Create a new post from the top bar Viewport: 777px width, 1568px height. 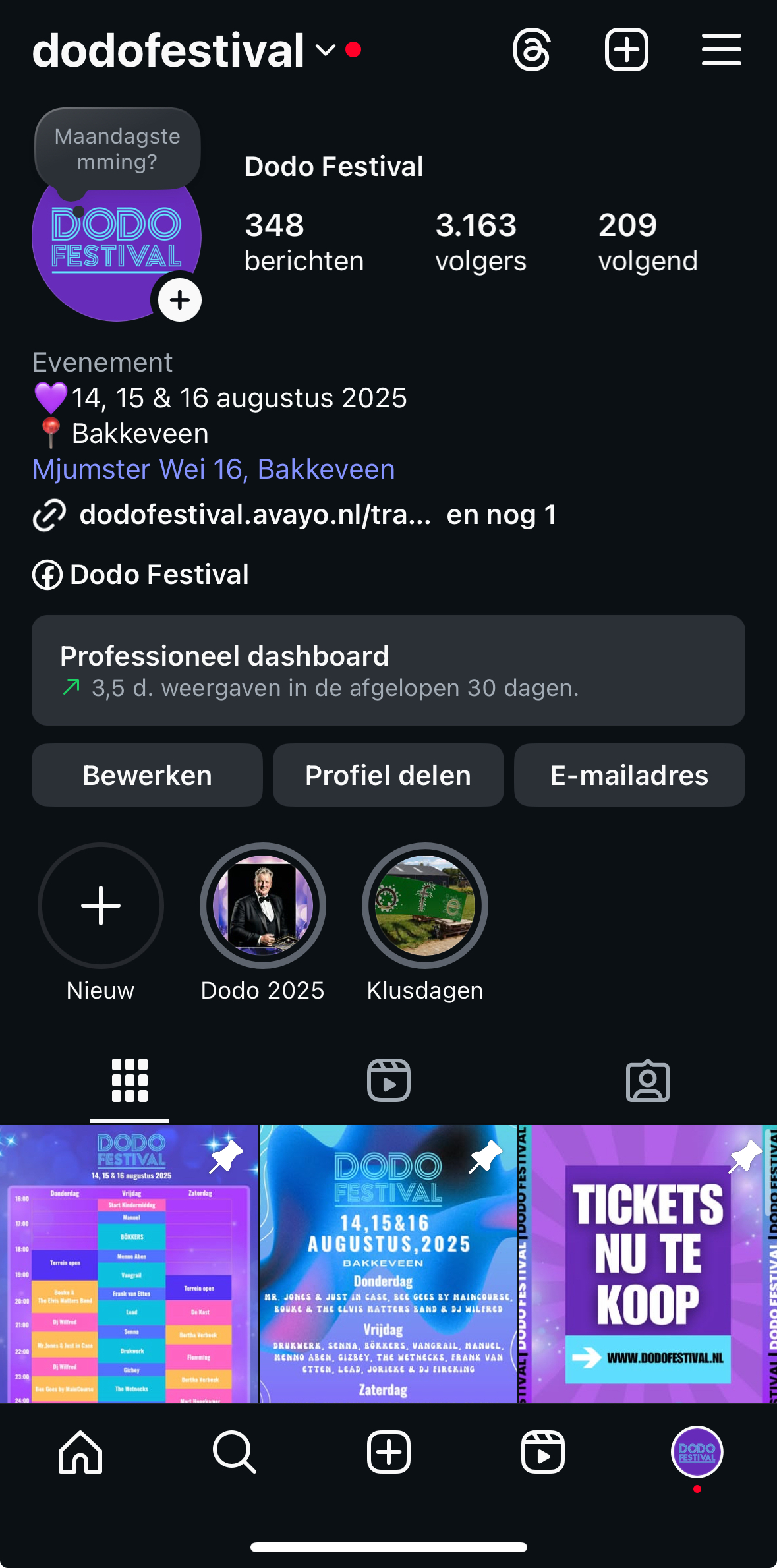pos(626,49)
